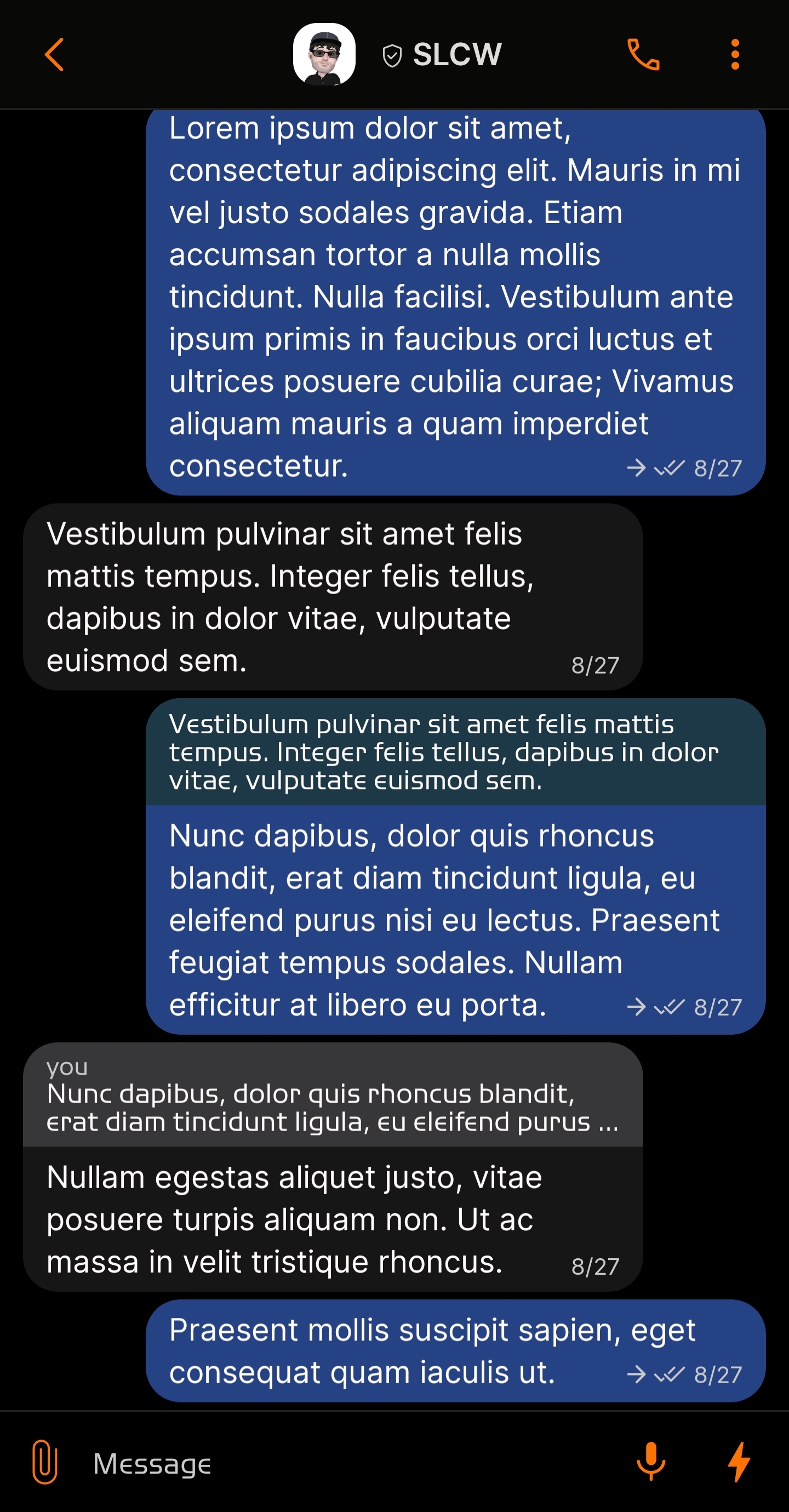Start a voice call with SLCW
Viewport: 789px width, 1512px height.
pos(643,55)
